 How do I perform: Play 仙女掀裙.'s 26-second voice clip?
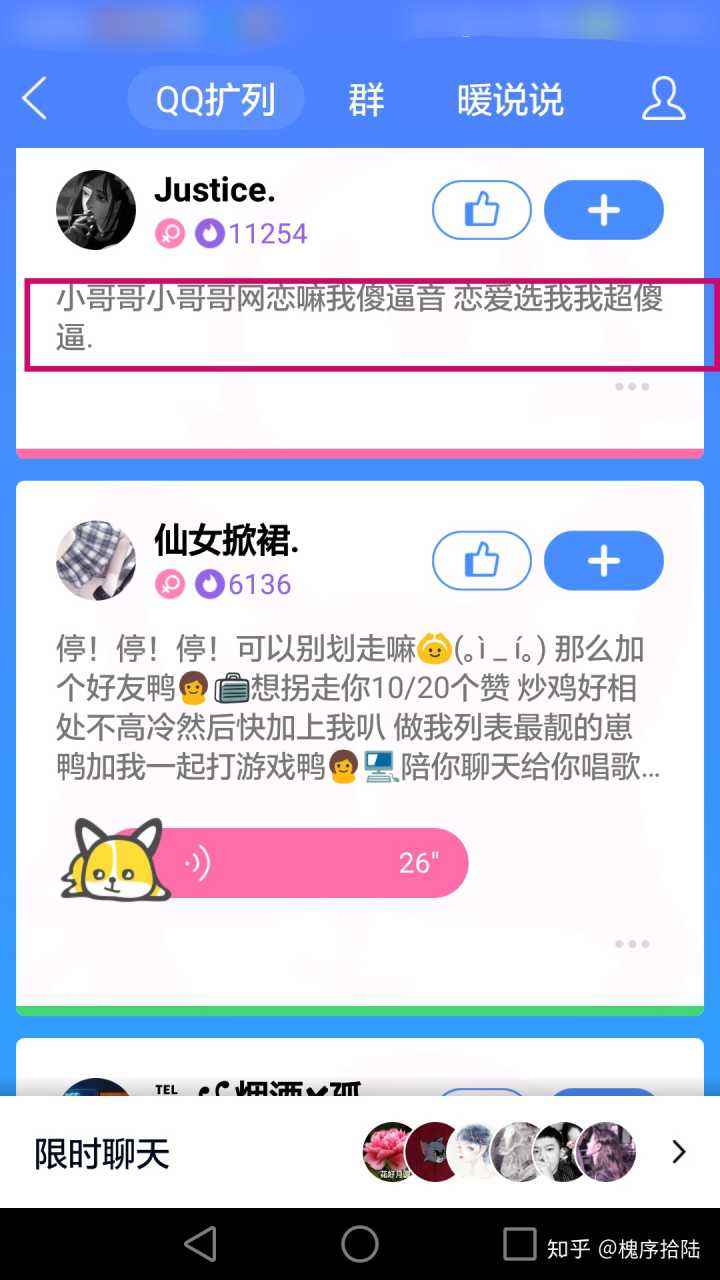(300, 863)
